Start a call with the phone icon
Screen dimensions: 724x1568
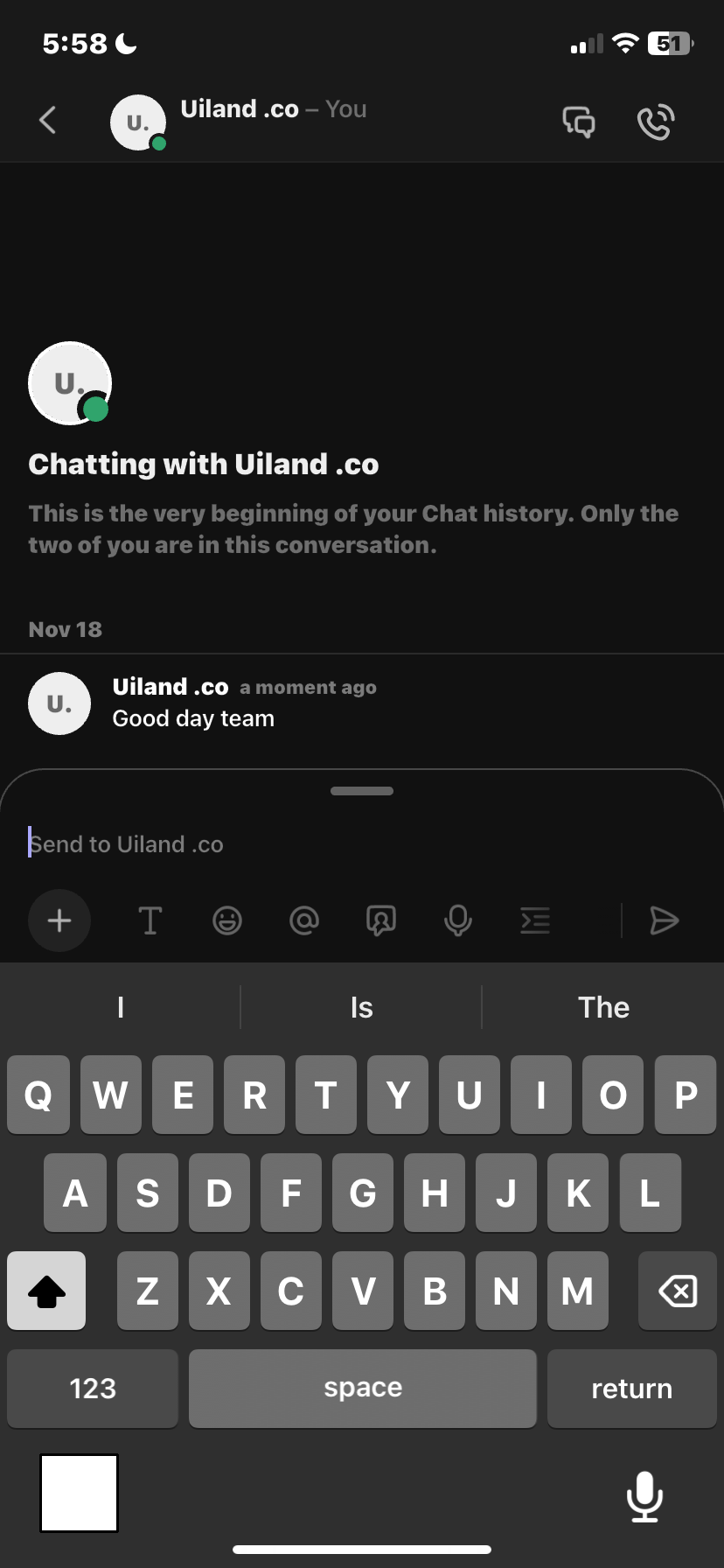click(x=656, y=121)
